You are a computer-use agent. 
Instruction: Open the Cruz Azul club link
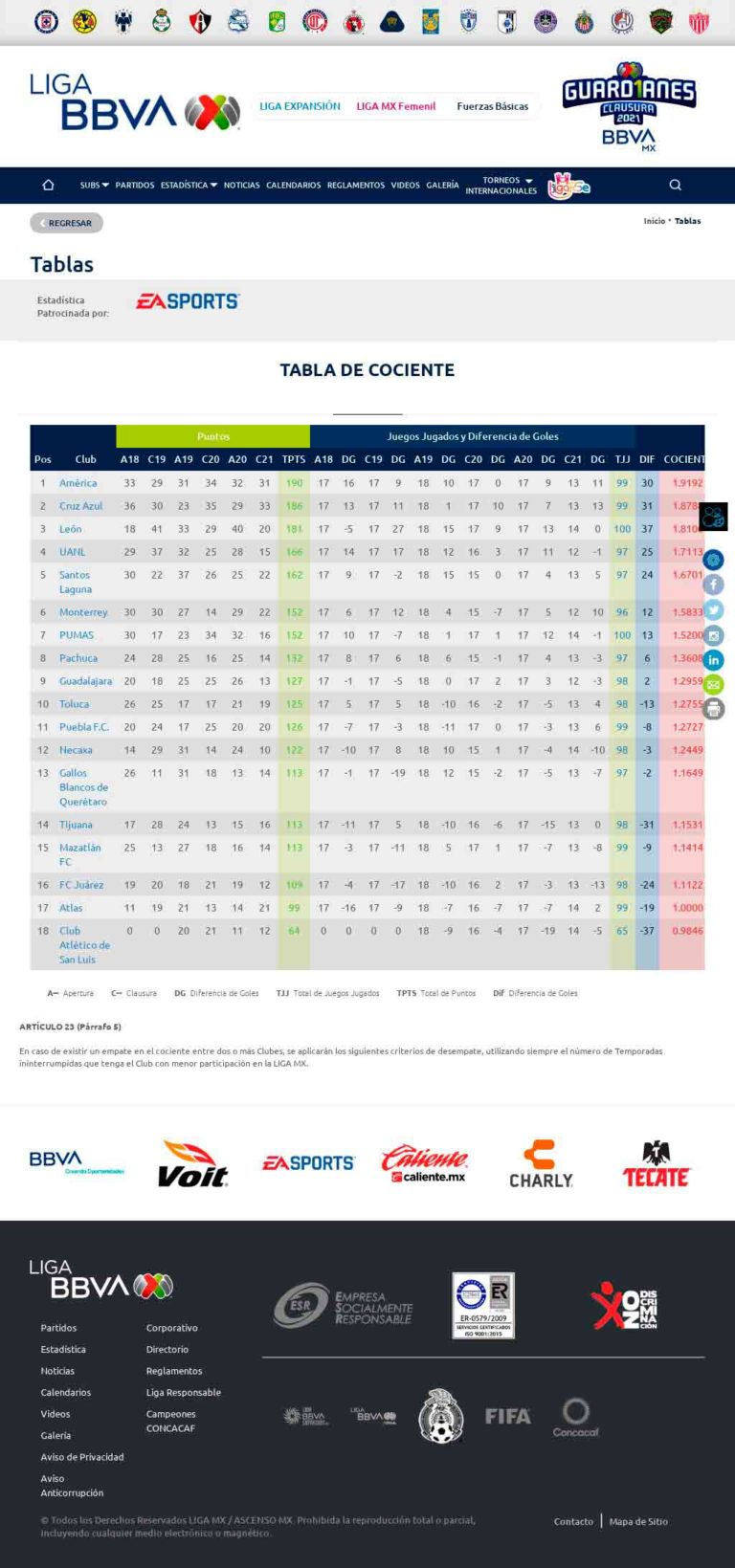(81, 506)
